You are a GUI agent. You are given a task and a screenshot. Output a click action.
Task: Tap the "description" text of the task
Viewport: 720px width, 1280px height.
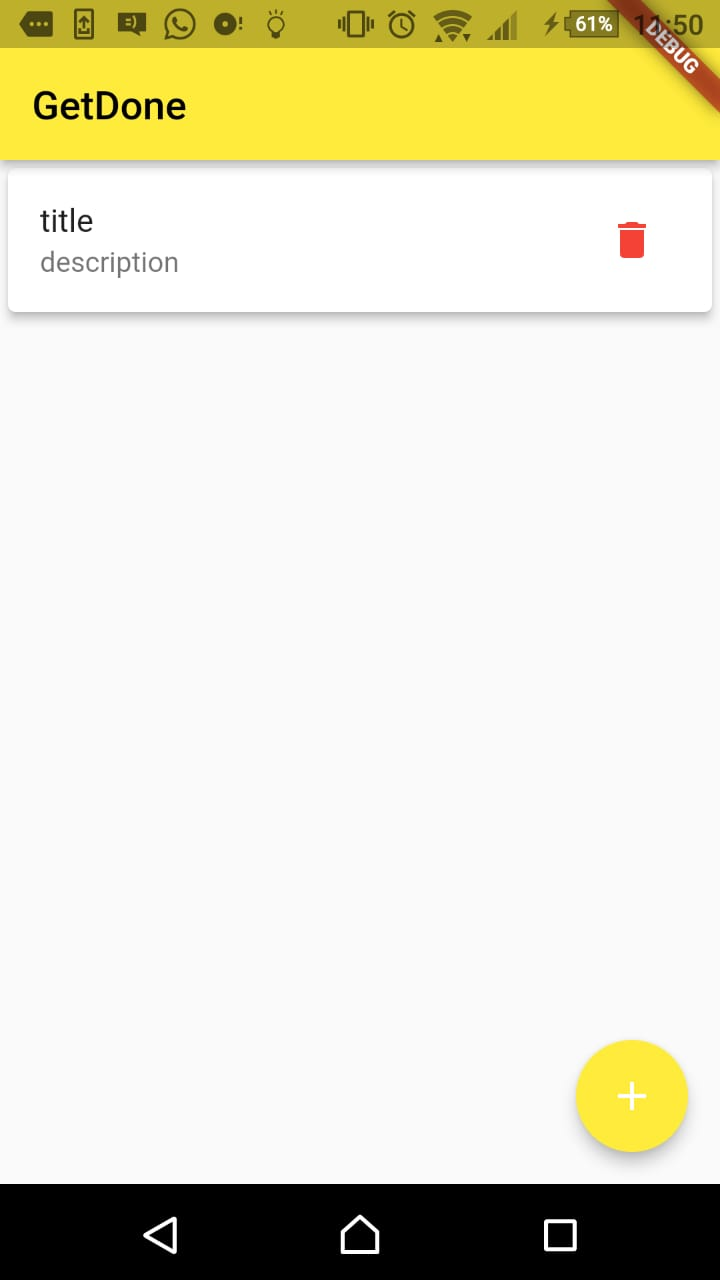(x=109, y=262)
